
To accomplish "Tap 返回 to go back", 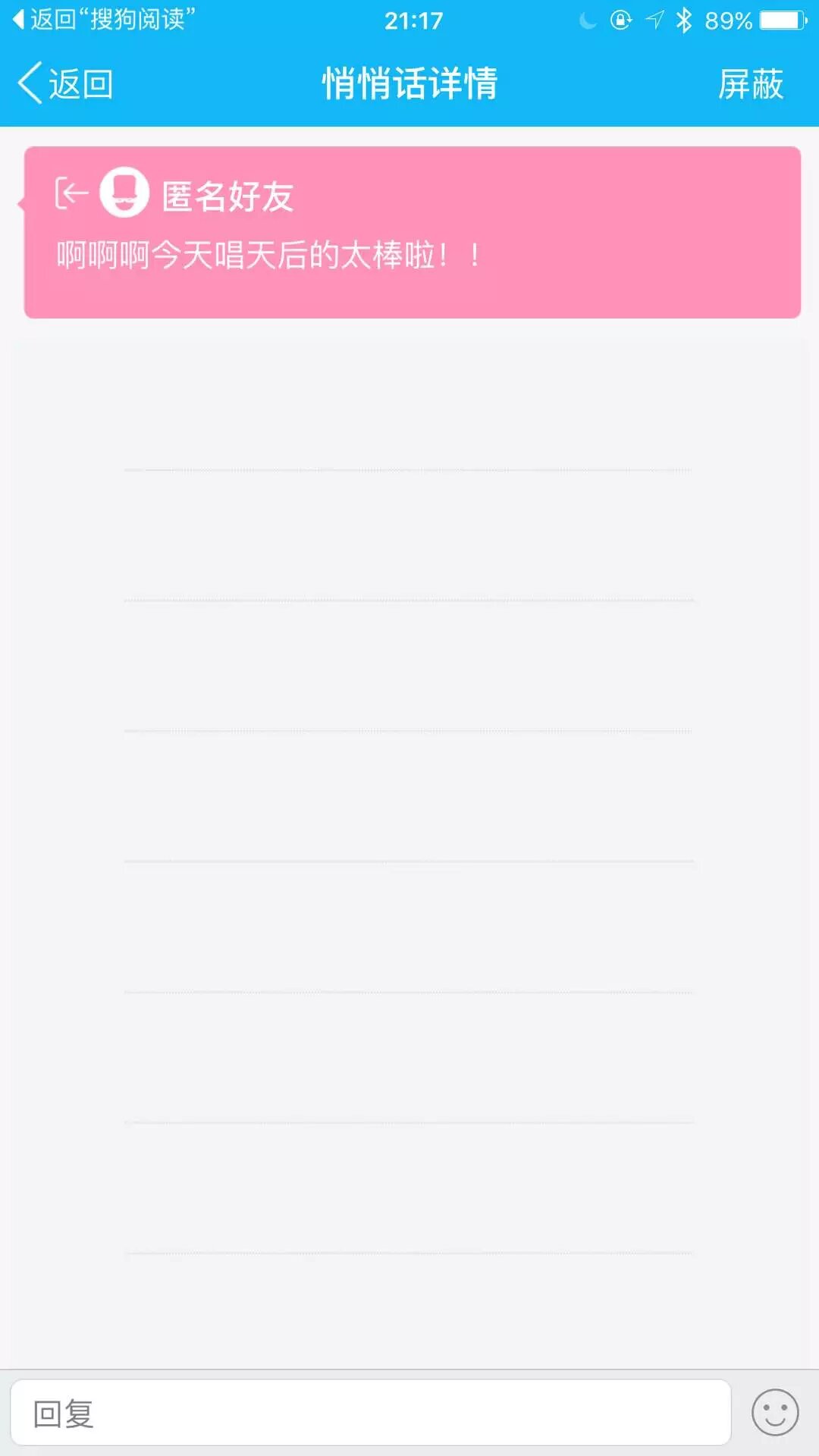I will [x=67, y=83].
